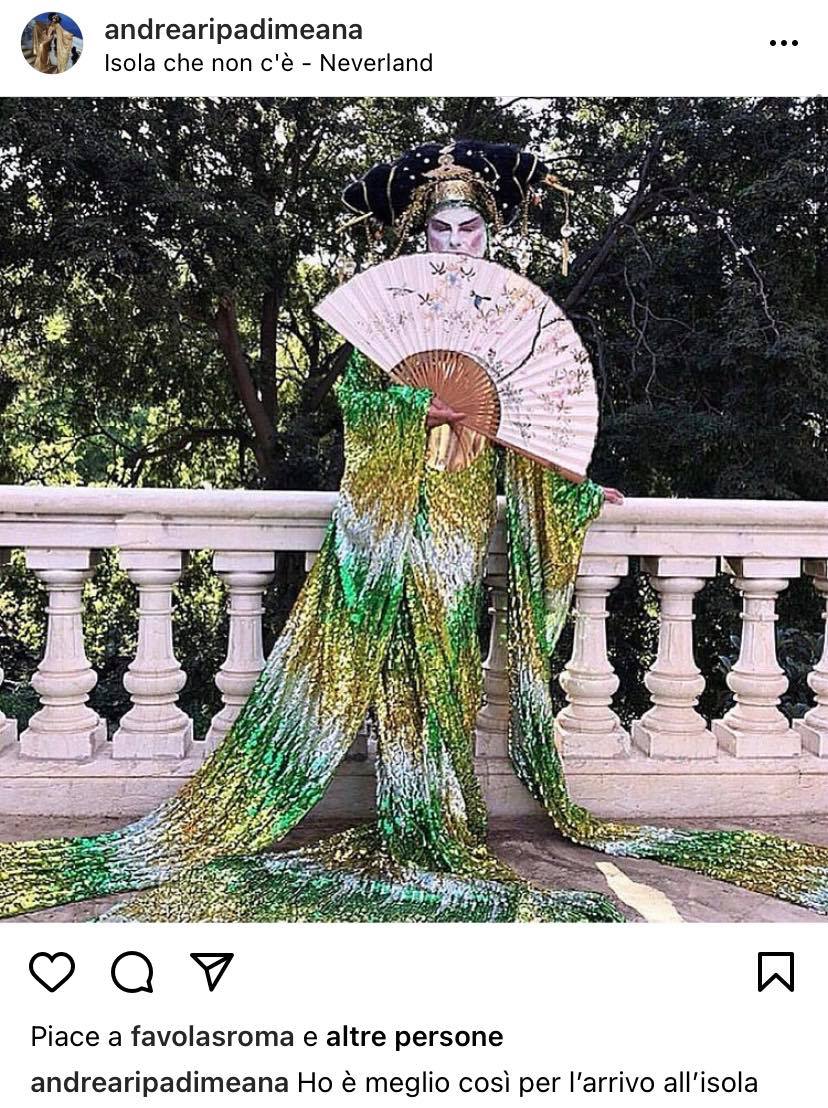Viewport: 828px width, 1108px height.
Task: Open location Isola che non c'è - Neverland
Action: tap(268, 62)
